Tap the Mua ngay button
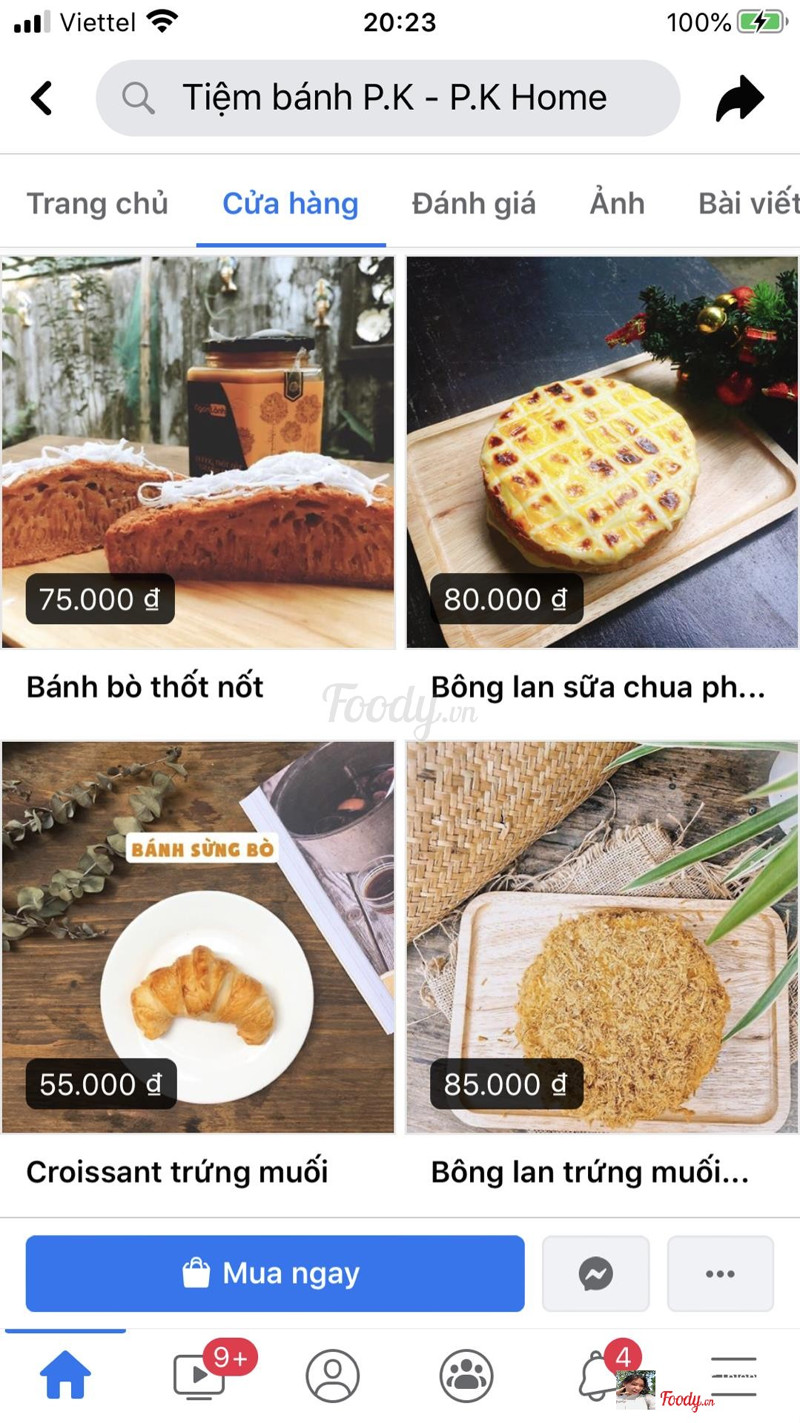 coord(275,1273)
